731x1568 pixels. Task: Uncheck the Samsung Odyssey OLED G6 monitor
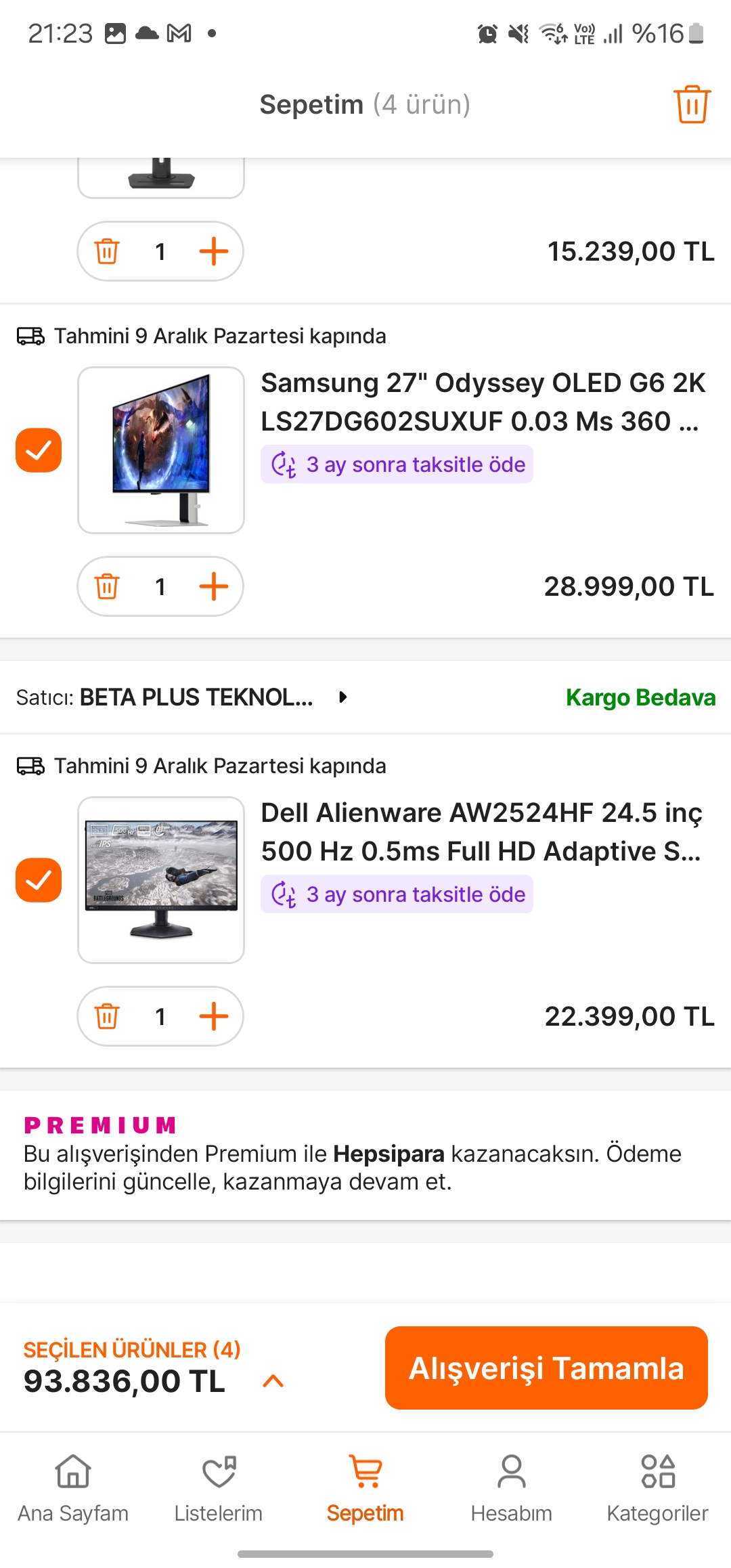coord(39,450)
